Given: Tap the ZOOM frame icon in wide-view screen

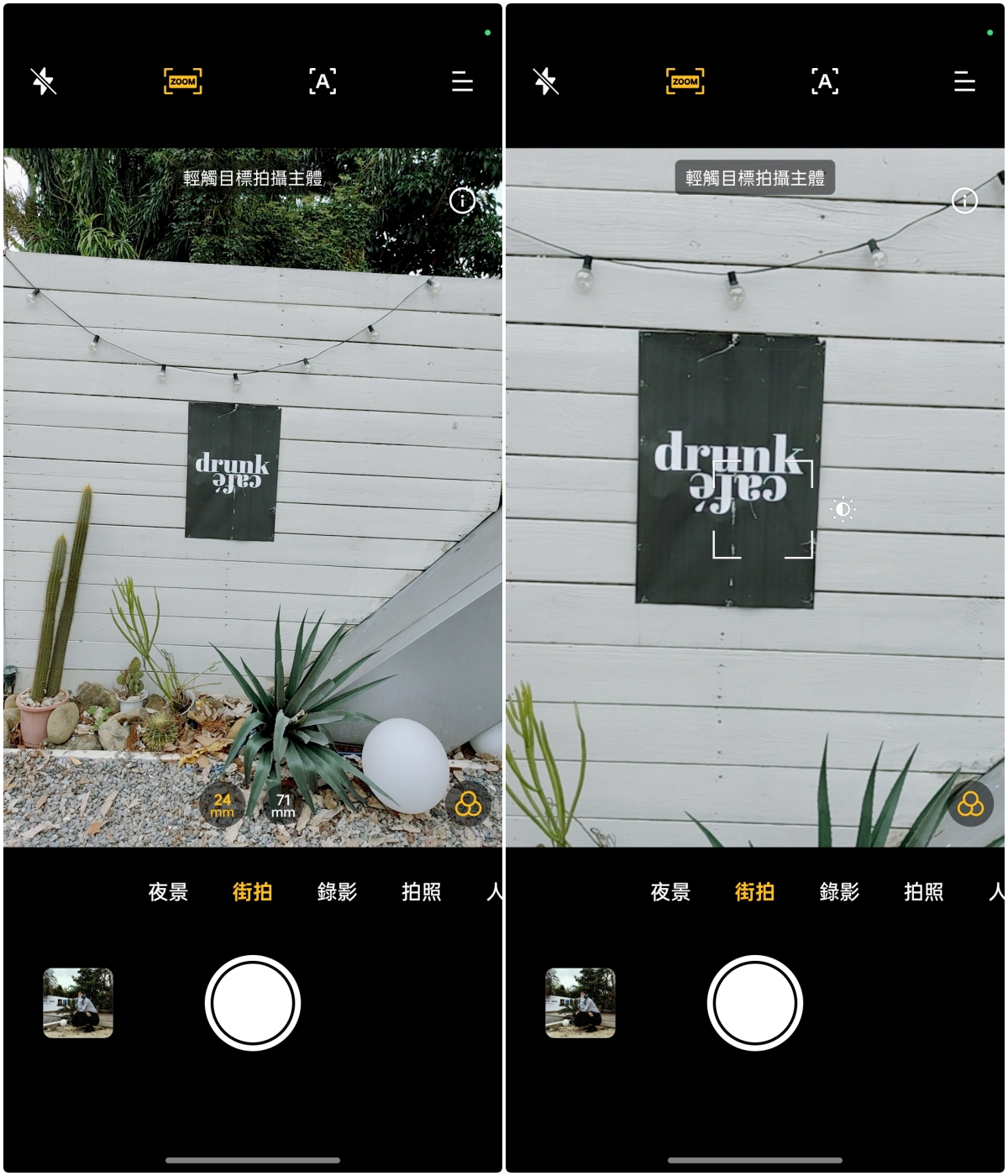Looking at the screenshot, I should (x=182, y=81).
